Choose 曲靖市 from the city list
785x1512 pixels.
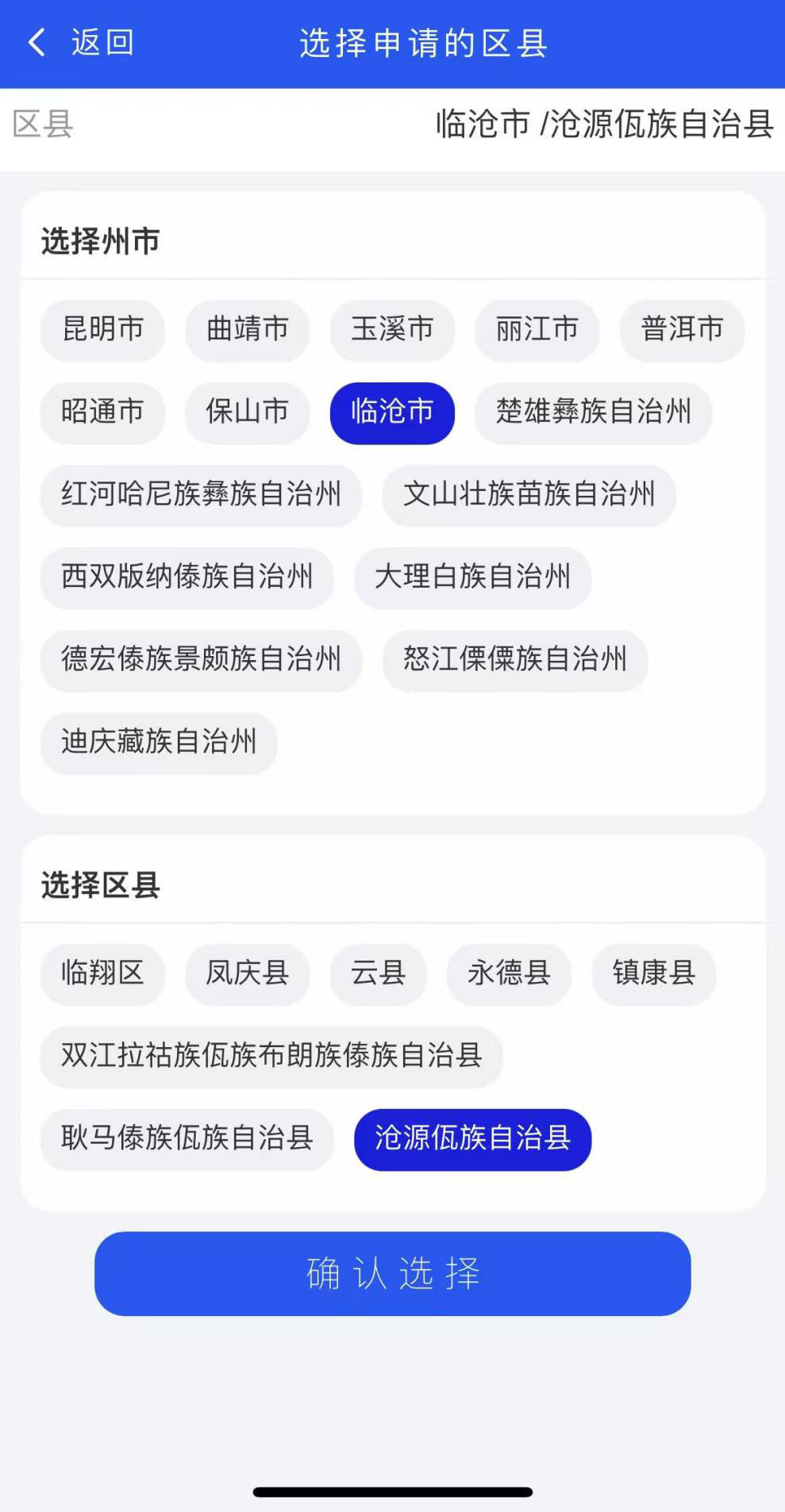click(248, 329)
